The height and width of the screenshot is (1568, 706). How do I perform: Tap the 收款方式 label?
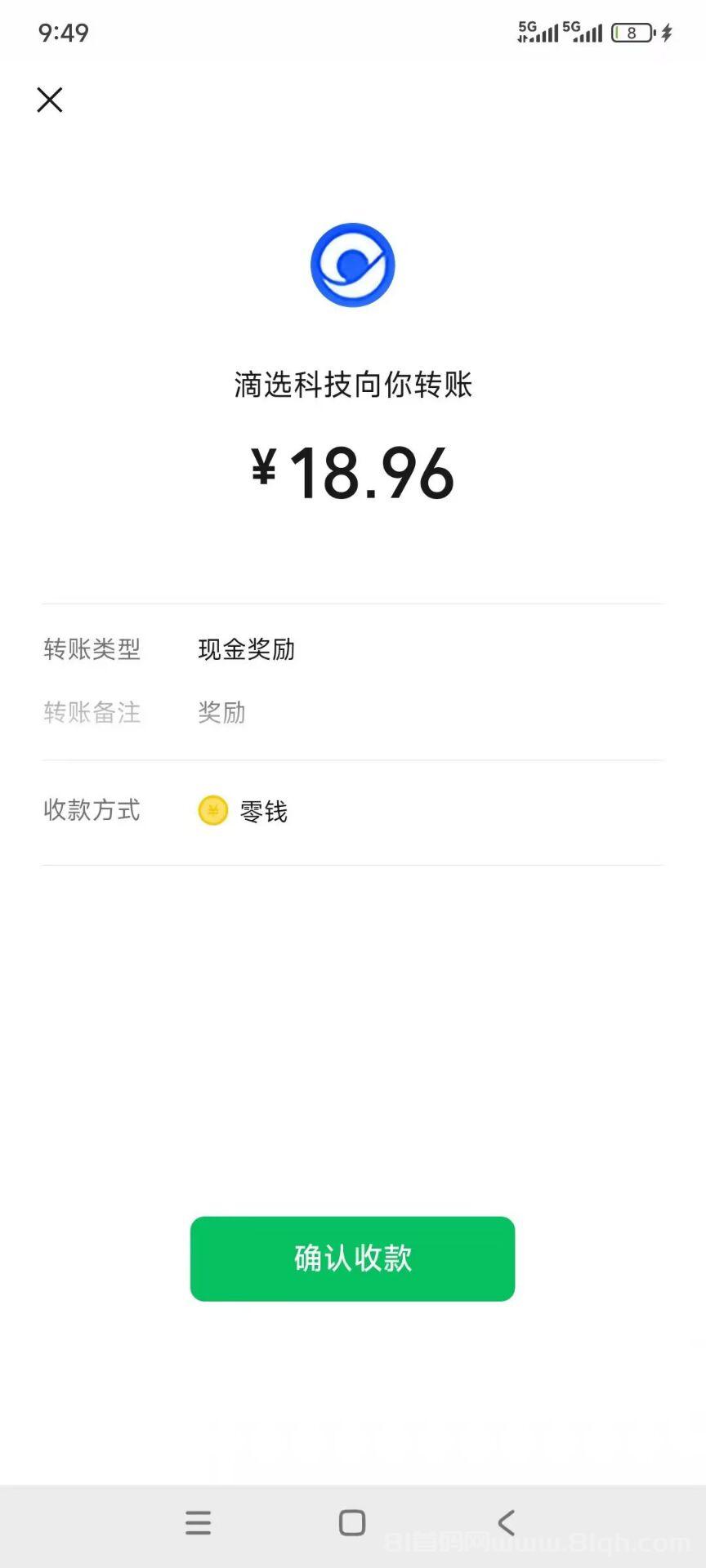pyautogui.click(x=92, y=811)
